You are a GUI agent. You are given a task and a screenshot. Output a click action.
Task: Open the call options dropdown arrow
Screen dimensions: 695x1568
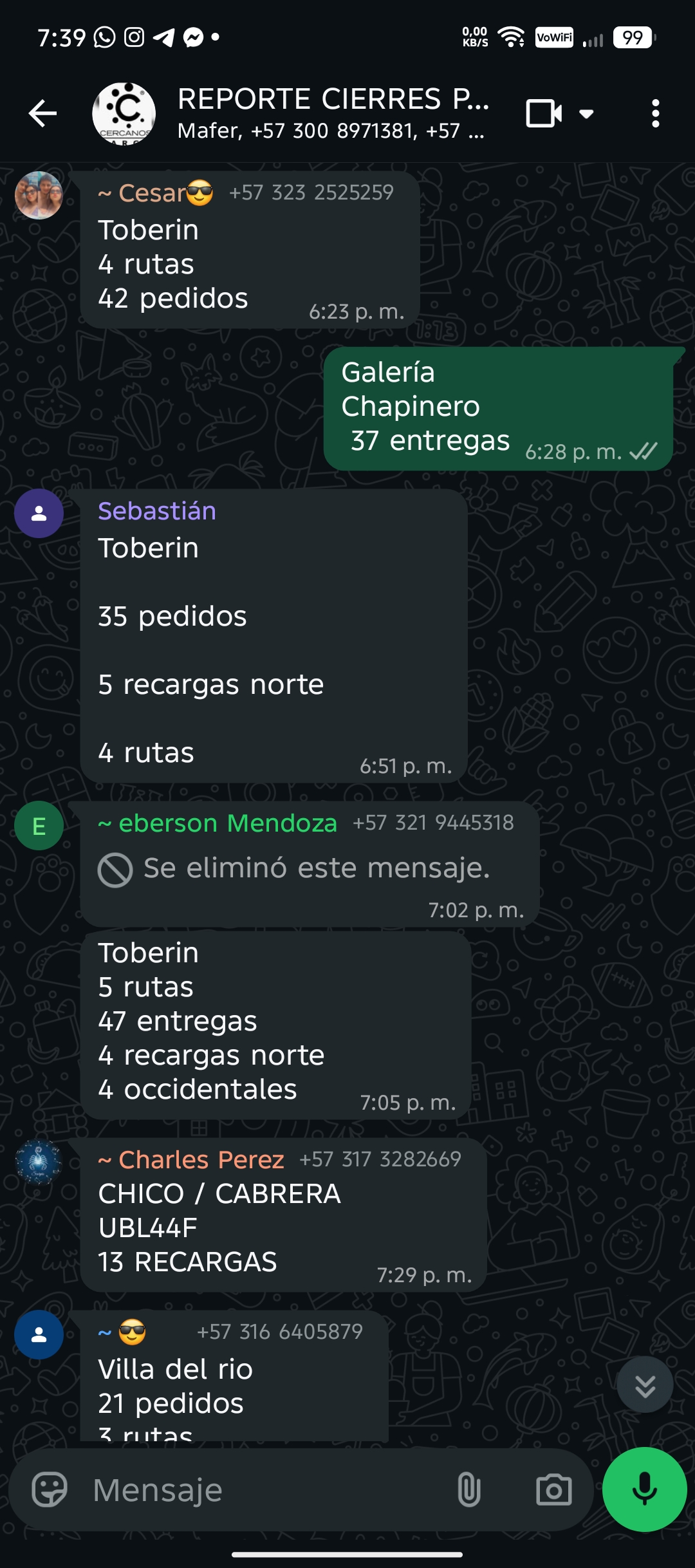click(x=586, y=114)
